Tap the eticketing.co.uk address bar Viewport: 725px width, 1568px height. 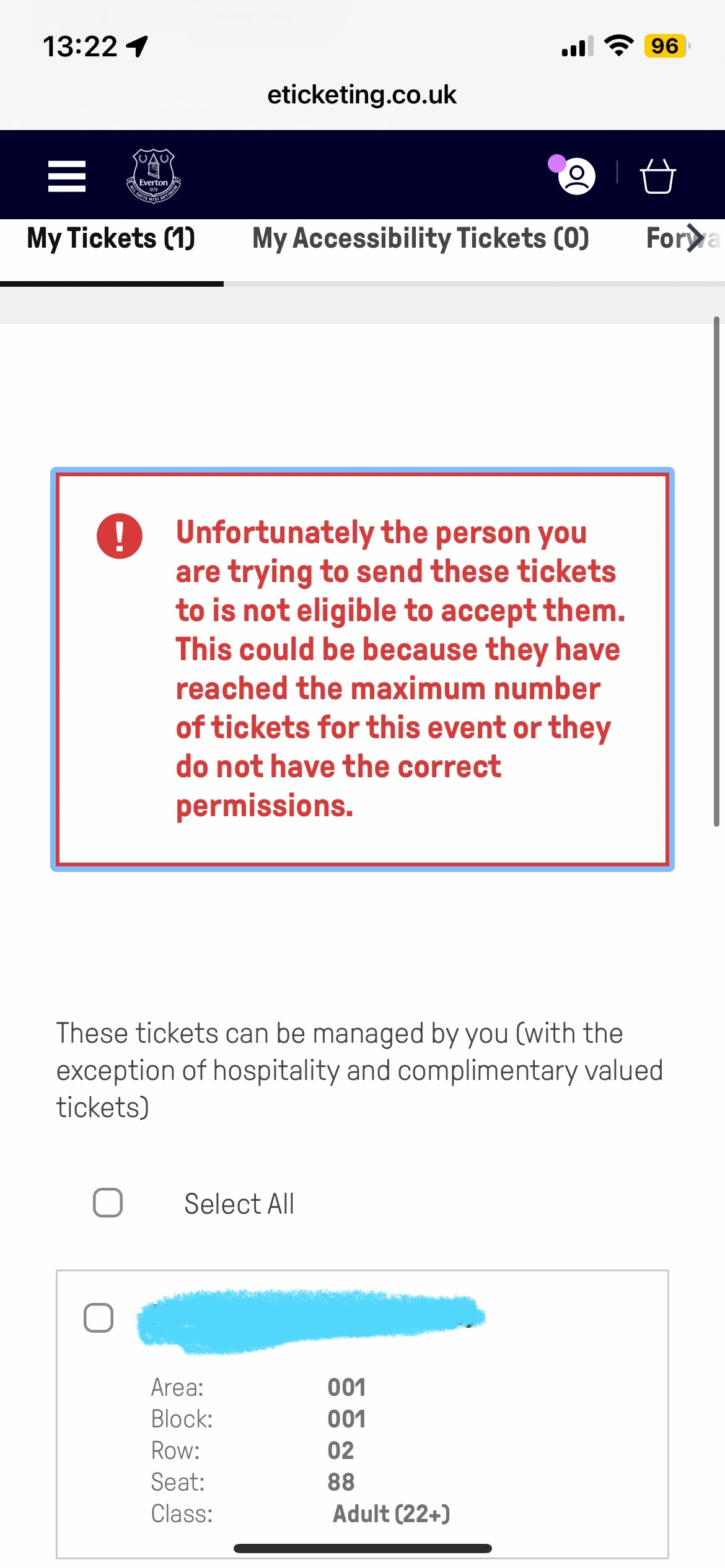point(362,95)
